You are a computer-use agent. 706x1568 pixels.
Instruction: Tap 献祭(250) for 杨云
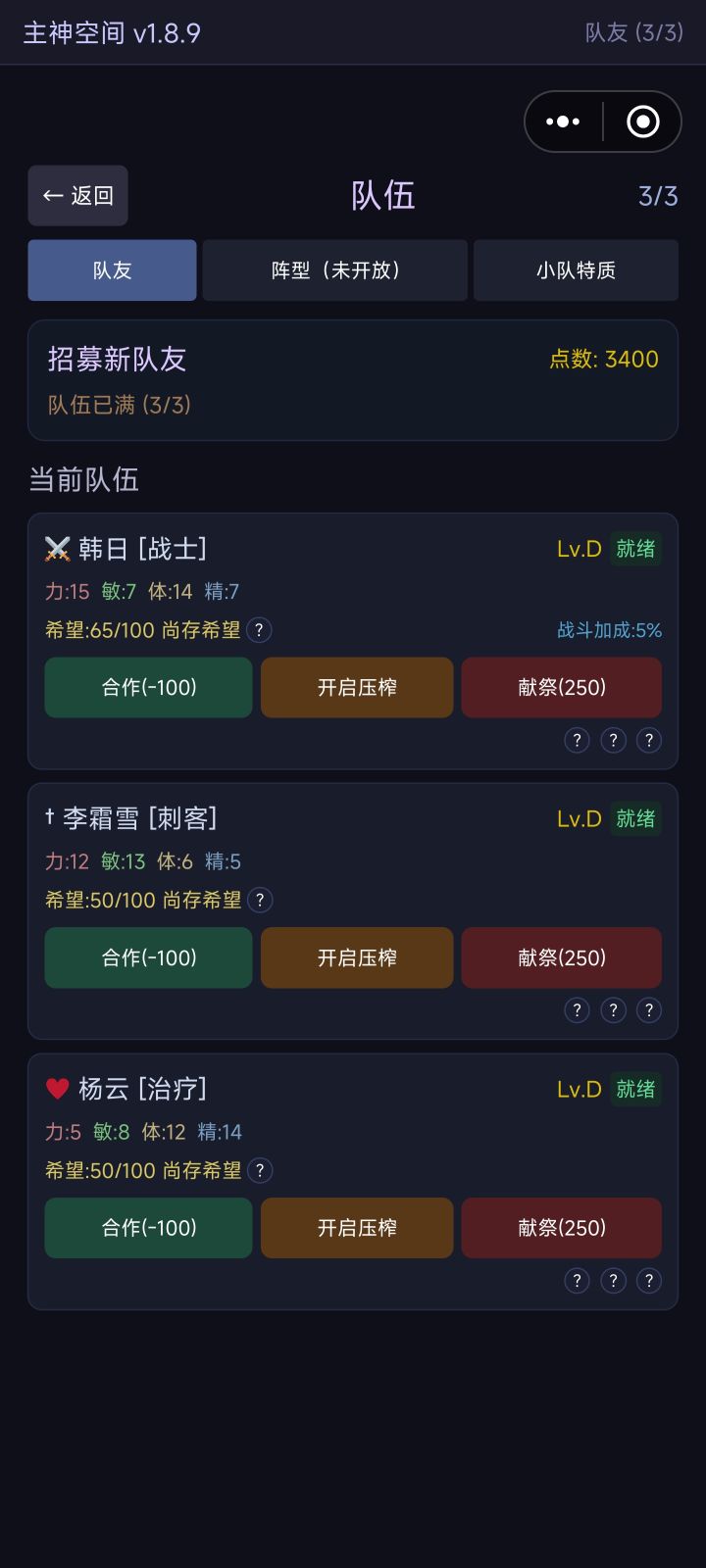(562, 1228)
